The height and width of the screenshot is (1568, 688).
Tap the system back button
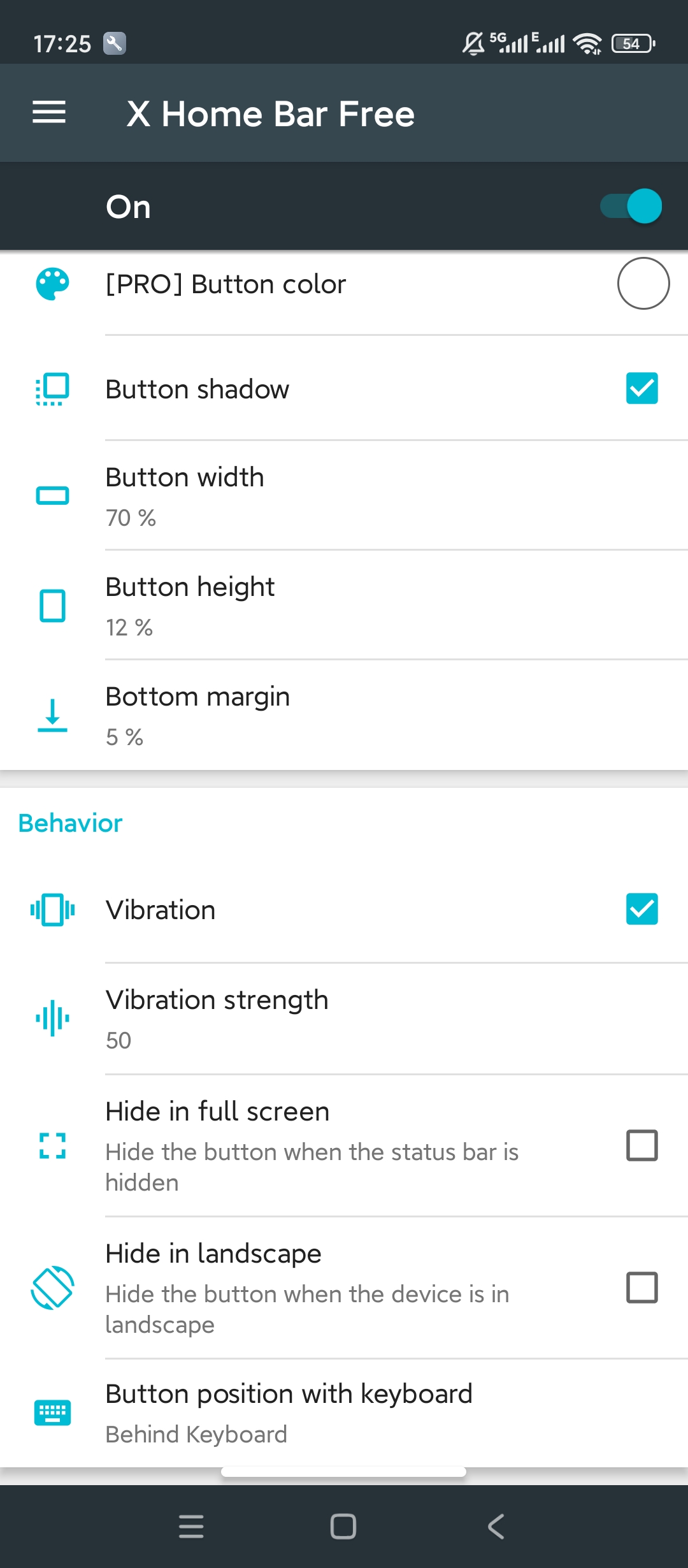coord(496,1527)
